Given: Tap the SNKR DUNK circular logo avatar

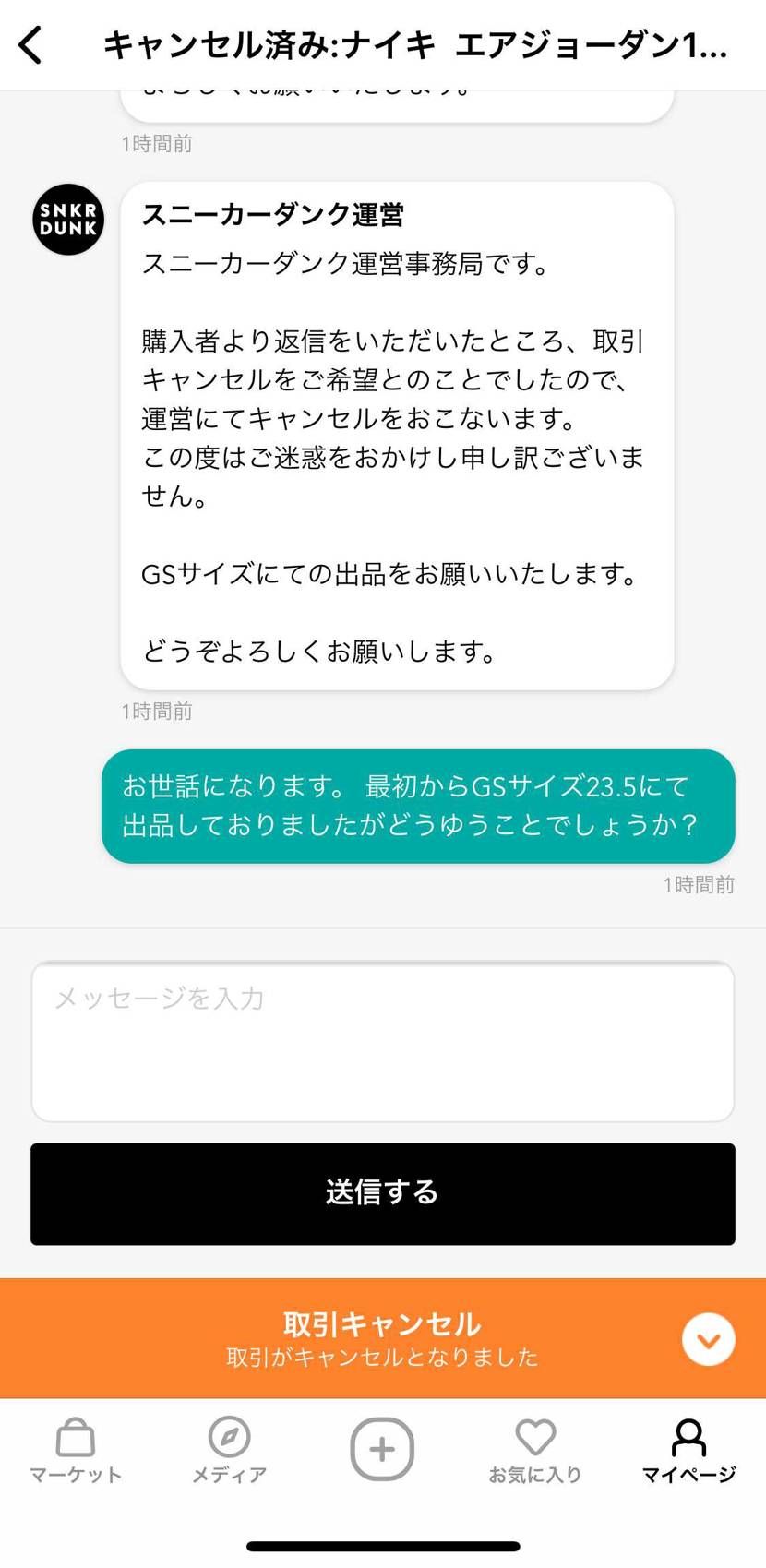Looking at the screenshot, I should tap(67, 220).
